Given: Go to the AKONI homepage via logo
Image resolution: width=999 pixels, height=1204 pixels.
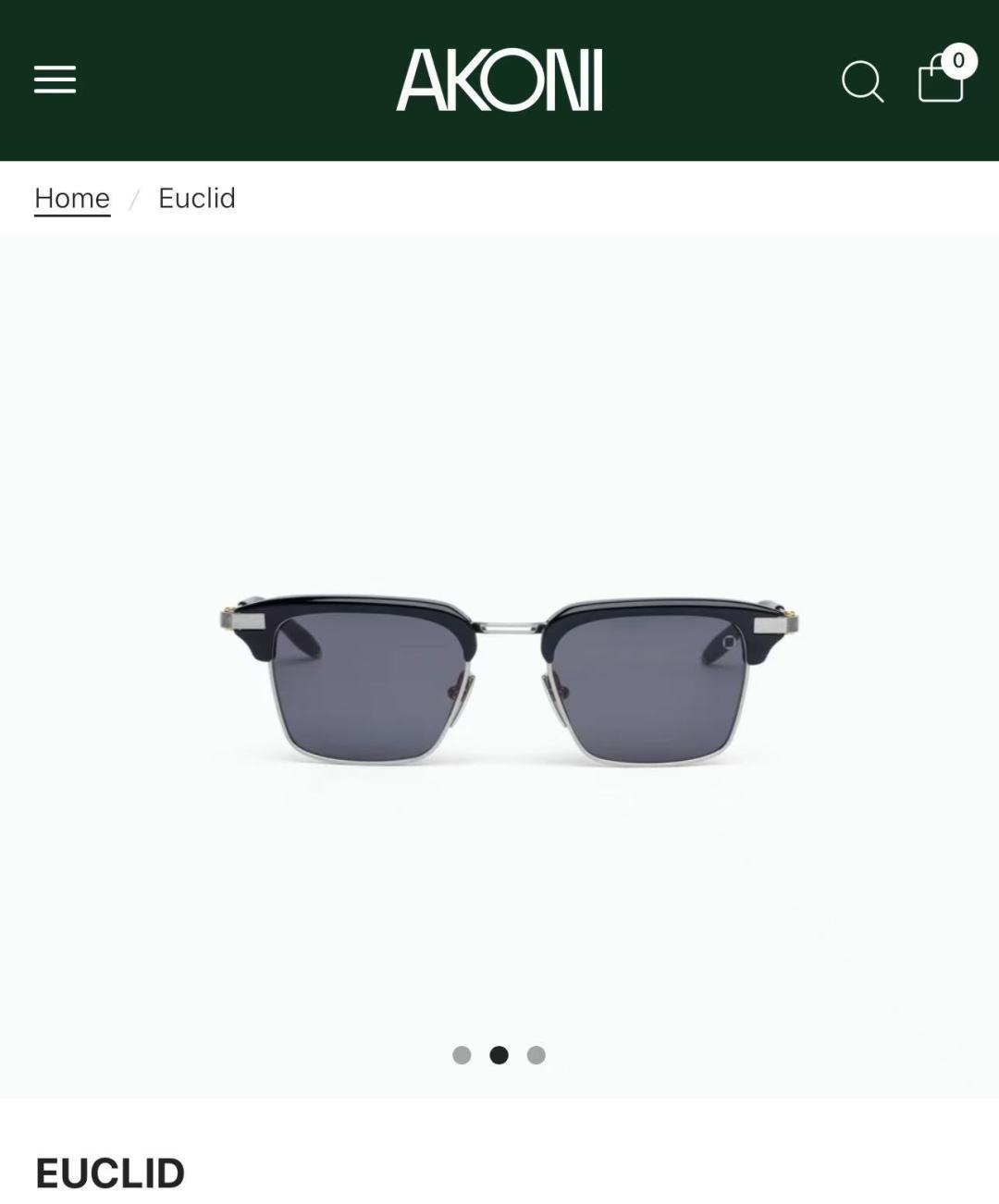Looking at the screenshot, I should (x=499, y=80).
